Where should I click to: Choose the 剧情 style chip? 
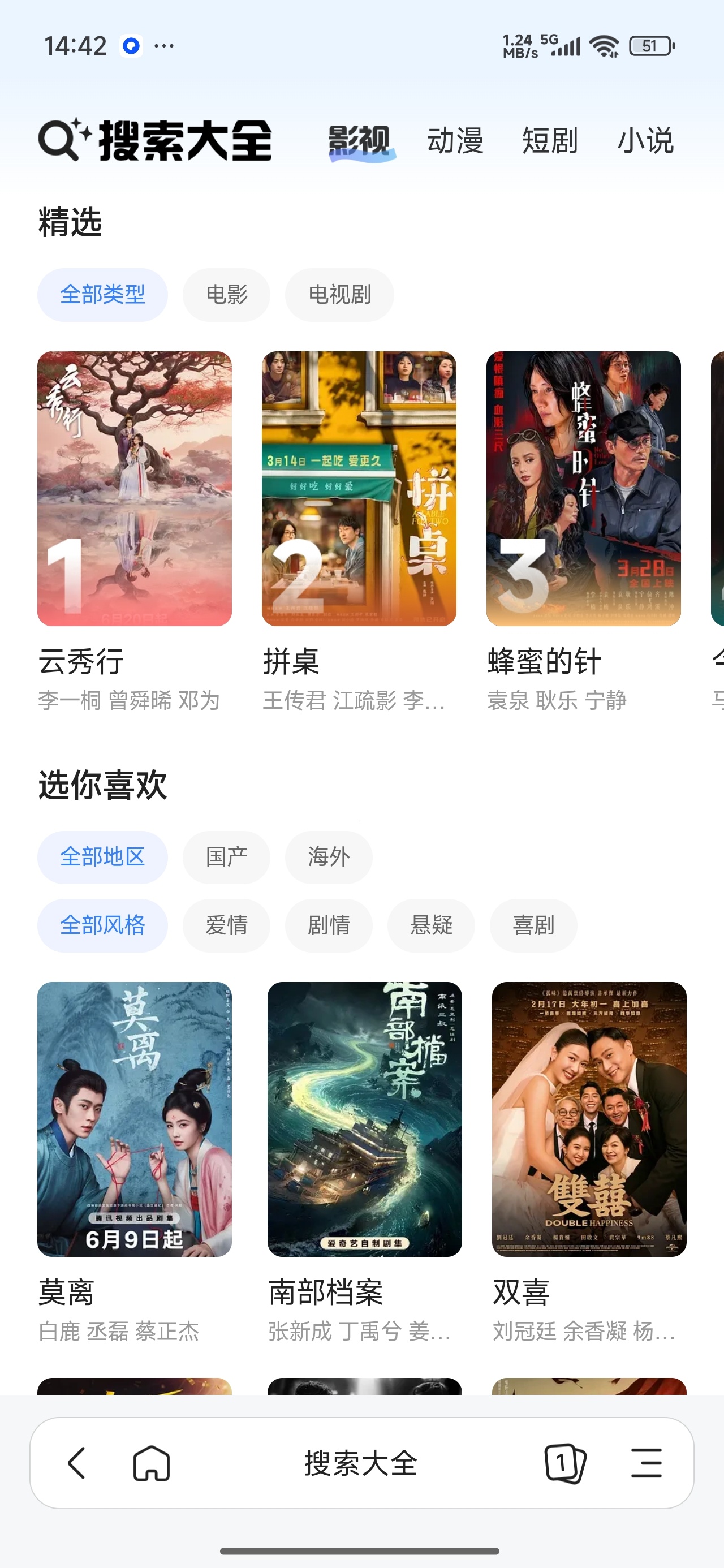tap(329, 925)
